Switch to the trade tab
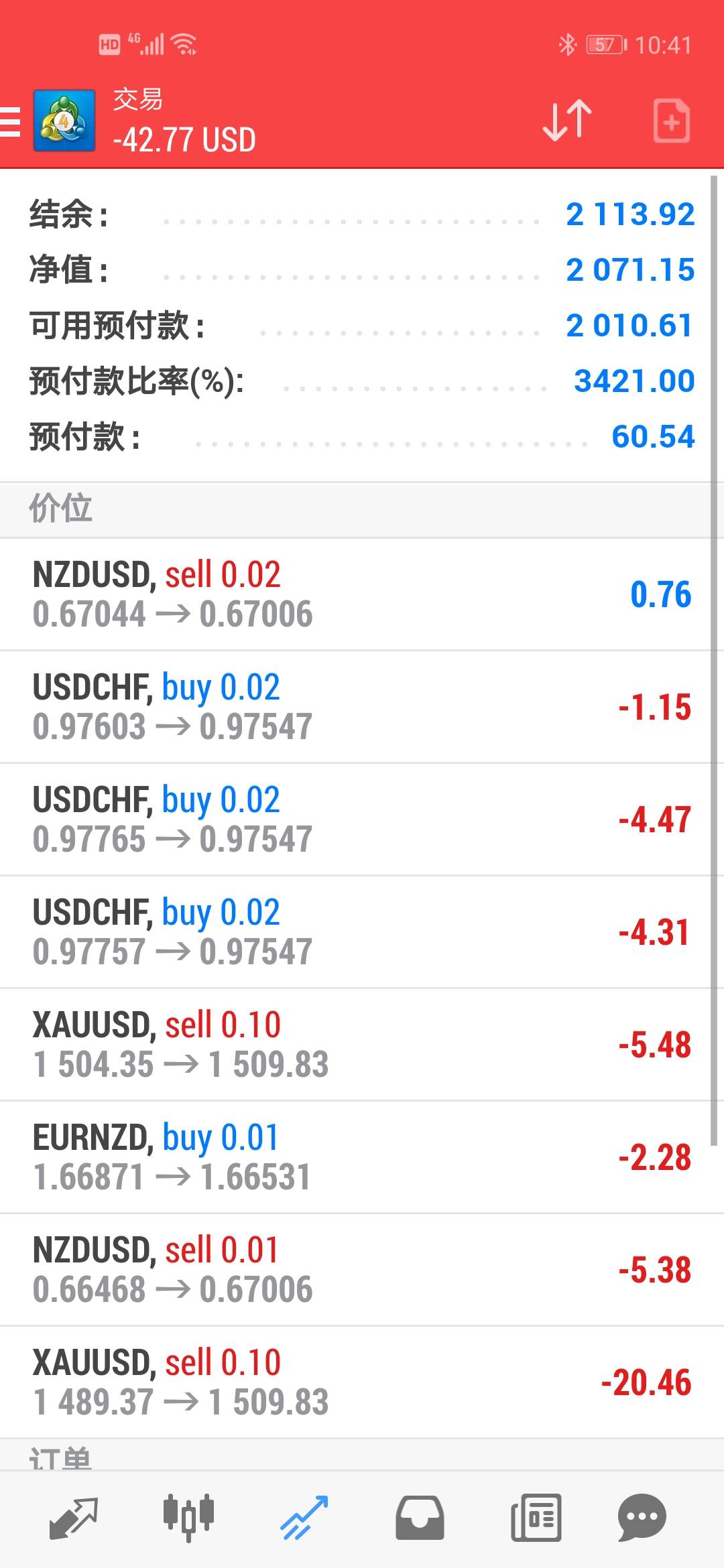This screenshot has height=1568, width=724. tap(304, 1518)
